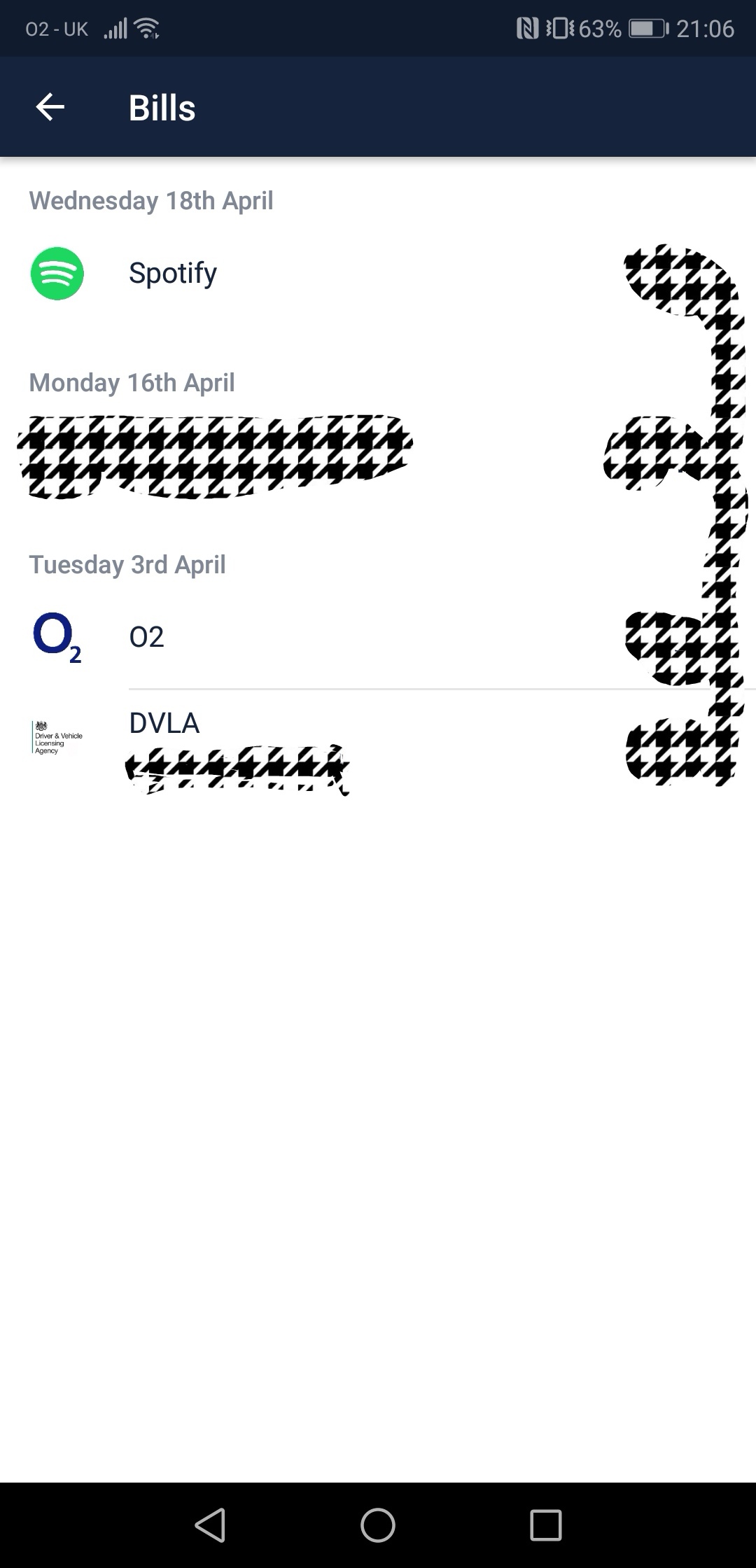Open the recent apps overview
Viewport: 756px width, 1568px height.
546,1525
